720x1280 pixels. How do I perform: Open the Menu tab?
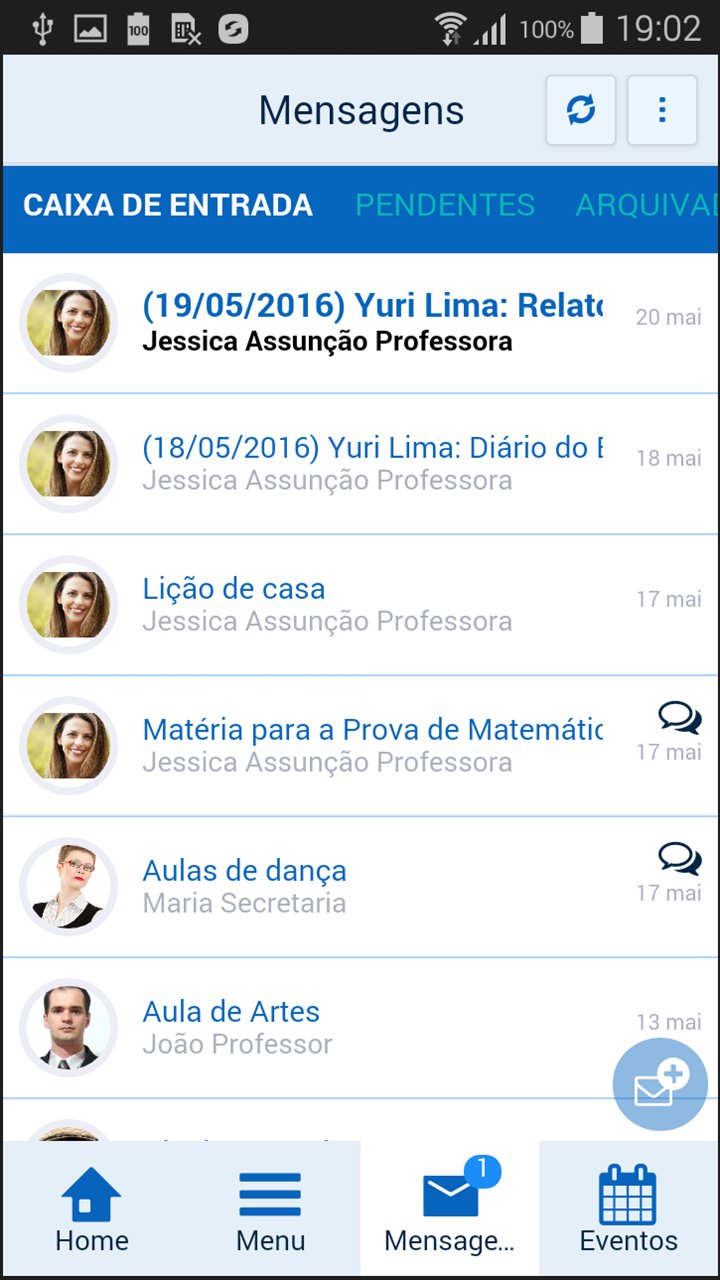(x=271, y=1208)
